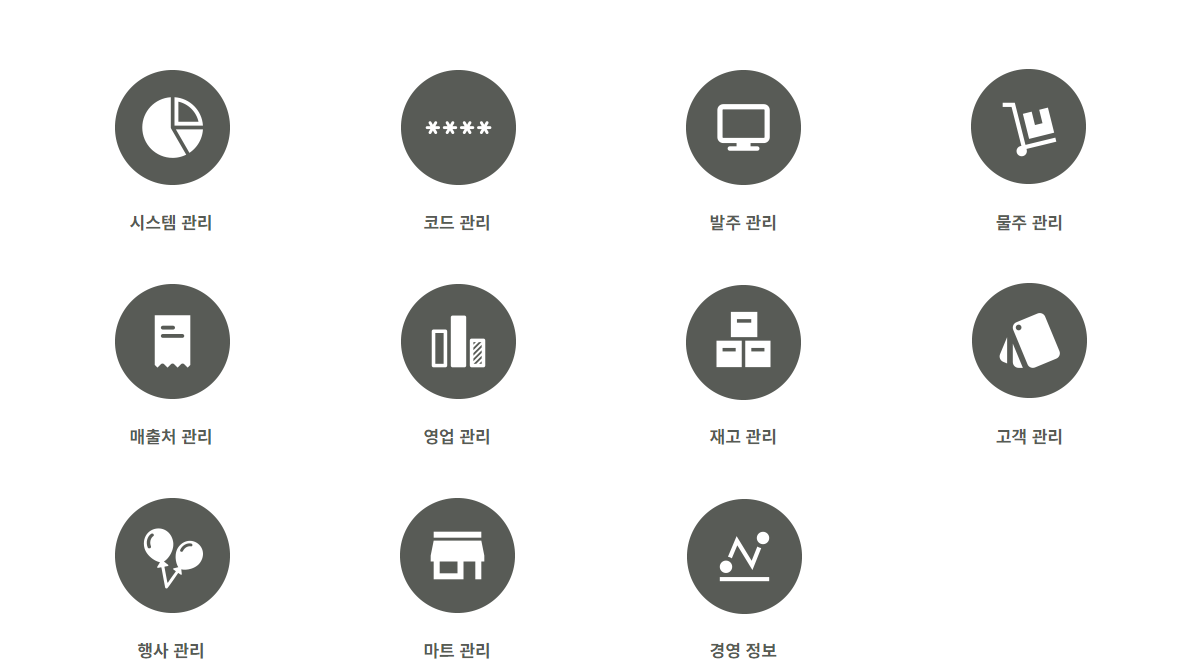Go to 발주 관리 (order management)
The height and width of the screenshot is (664, 1190).
pyautogui.click(x=743, y=128)
